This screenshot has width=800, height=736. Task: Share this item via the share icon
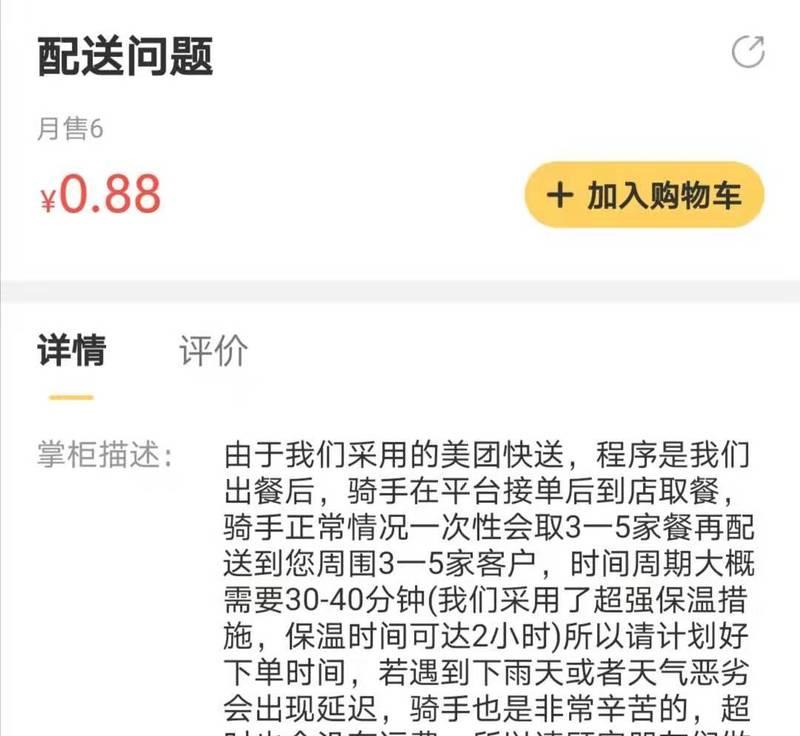[x=748, y=52]
